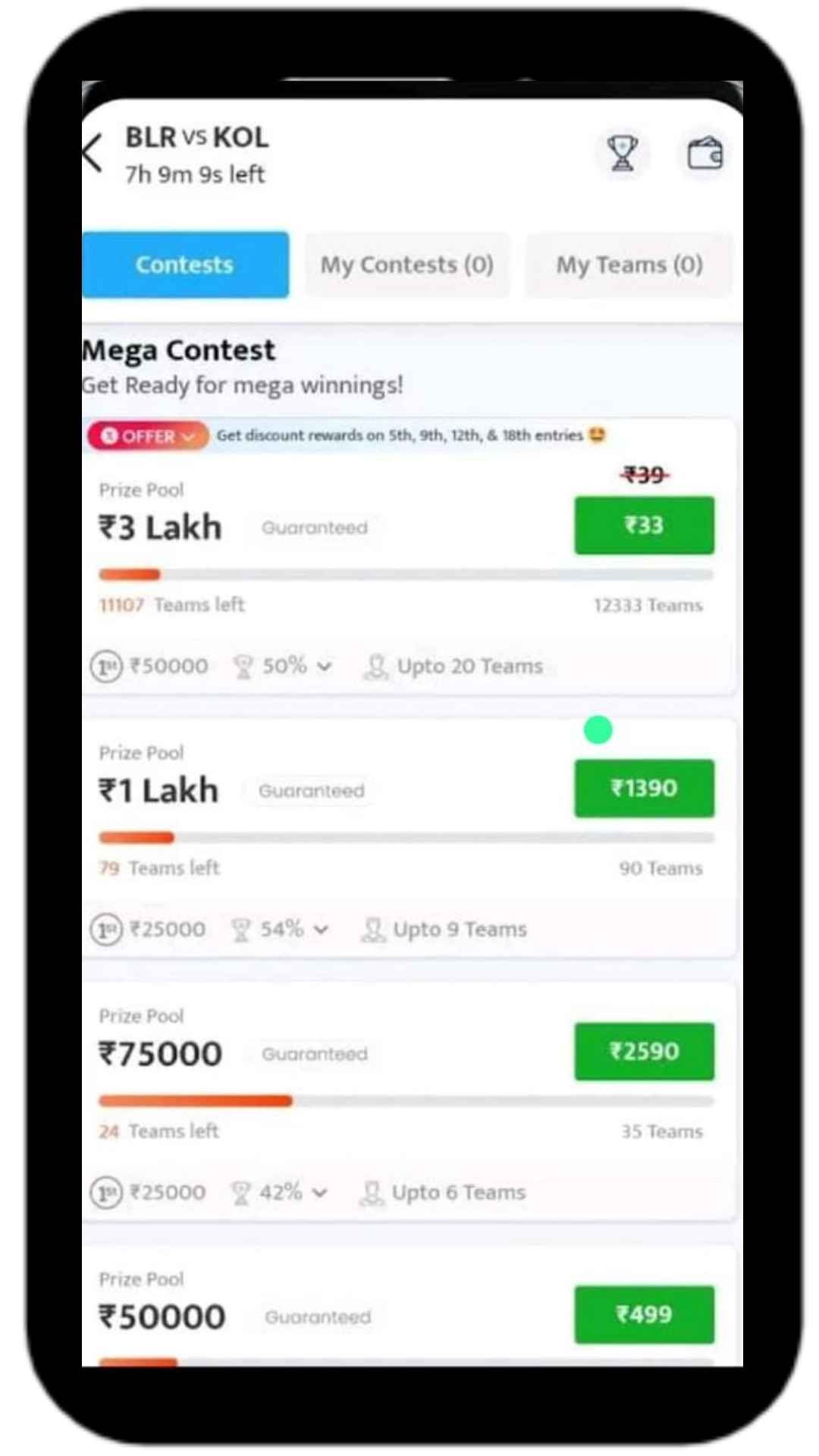Switch to My Contests tab
Screen dimensions: 819x1456
point(407,265)
